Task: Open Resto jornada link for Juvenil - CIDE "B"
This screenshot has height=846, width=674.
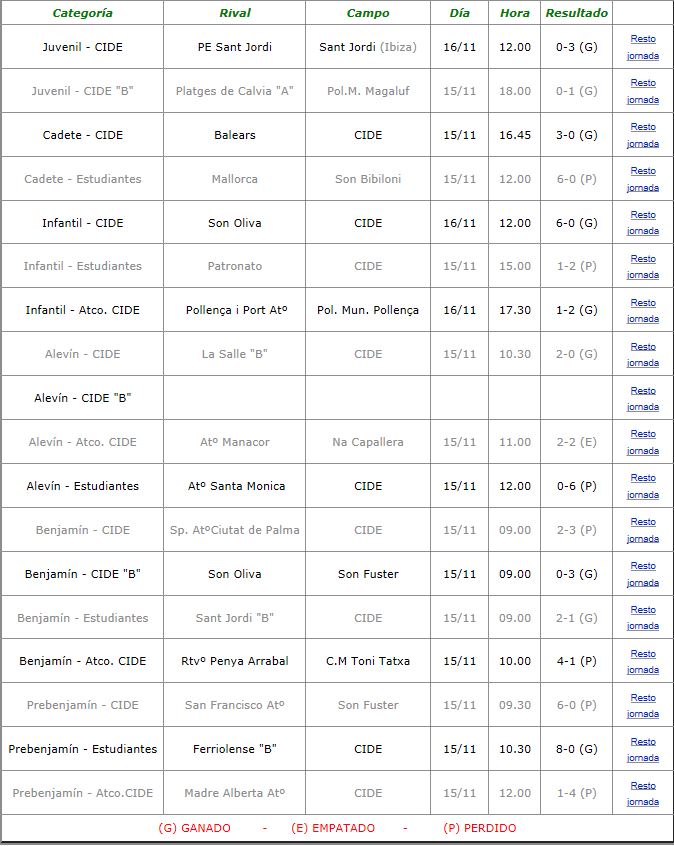Action: coord(643,84)
